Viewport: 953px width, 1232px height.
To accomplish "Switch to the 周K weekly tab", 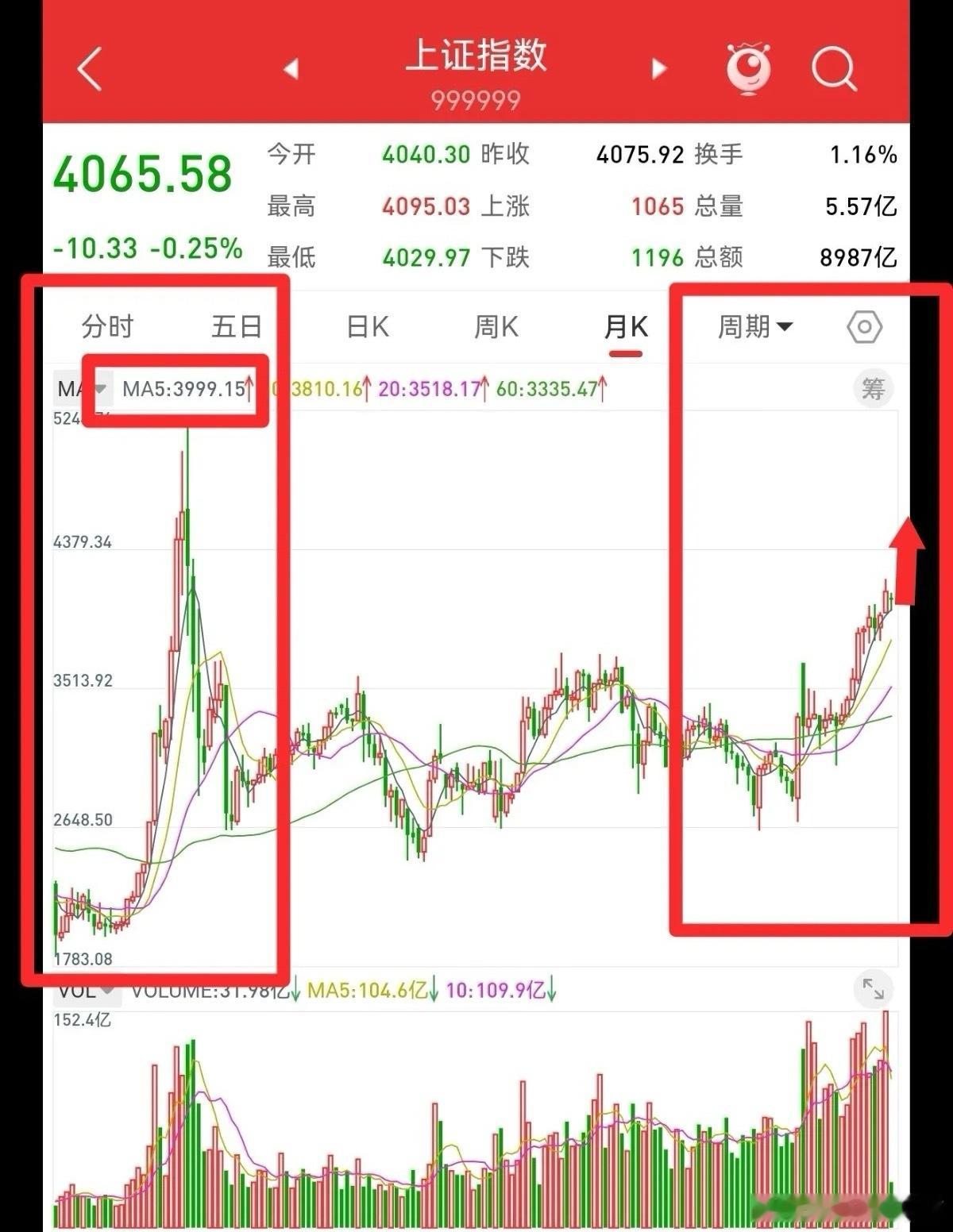I will tap(495, 325).
